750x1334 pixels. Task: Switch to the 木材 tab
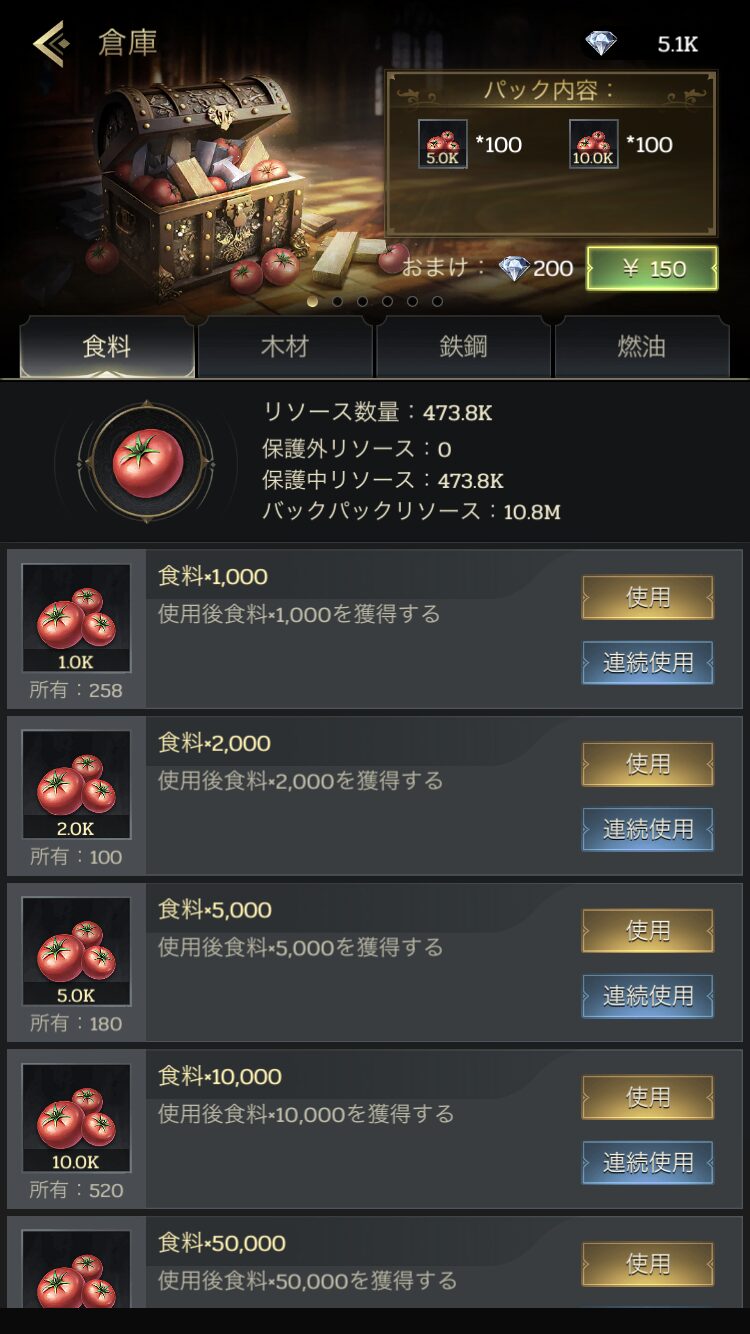click(x=285, y=347)
